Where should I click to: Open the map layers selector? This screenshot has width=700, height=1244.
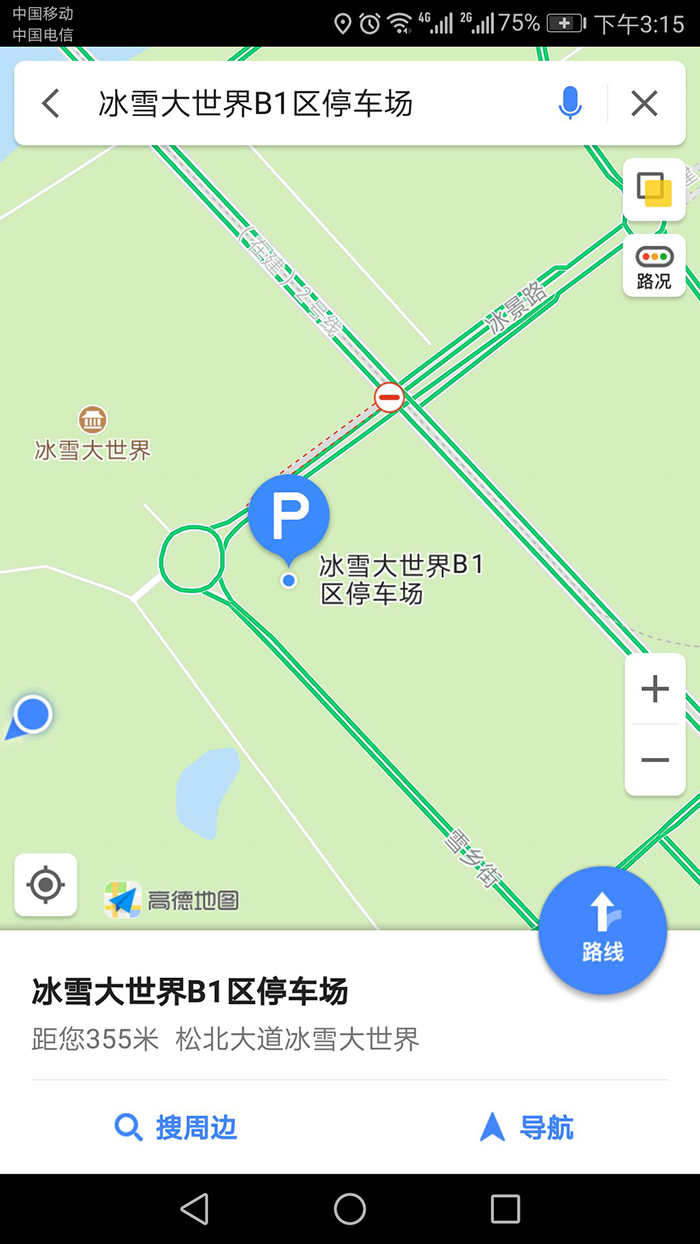pyautogui.click(x=654, y=190)
